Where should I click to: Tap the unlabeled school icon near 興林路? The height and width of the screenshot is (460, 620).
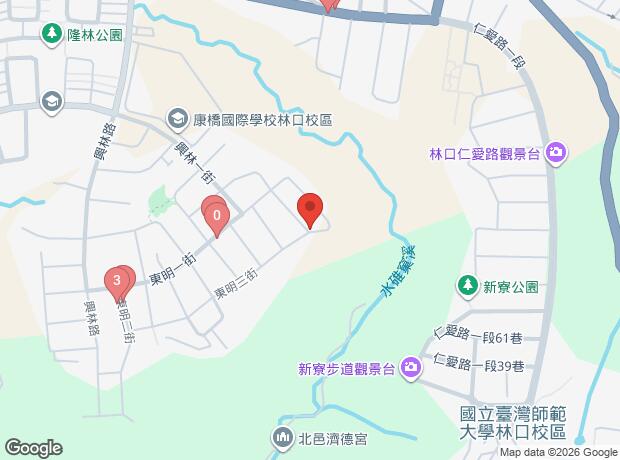(52, 102)
